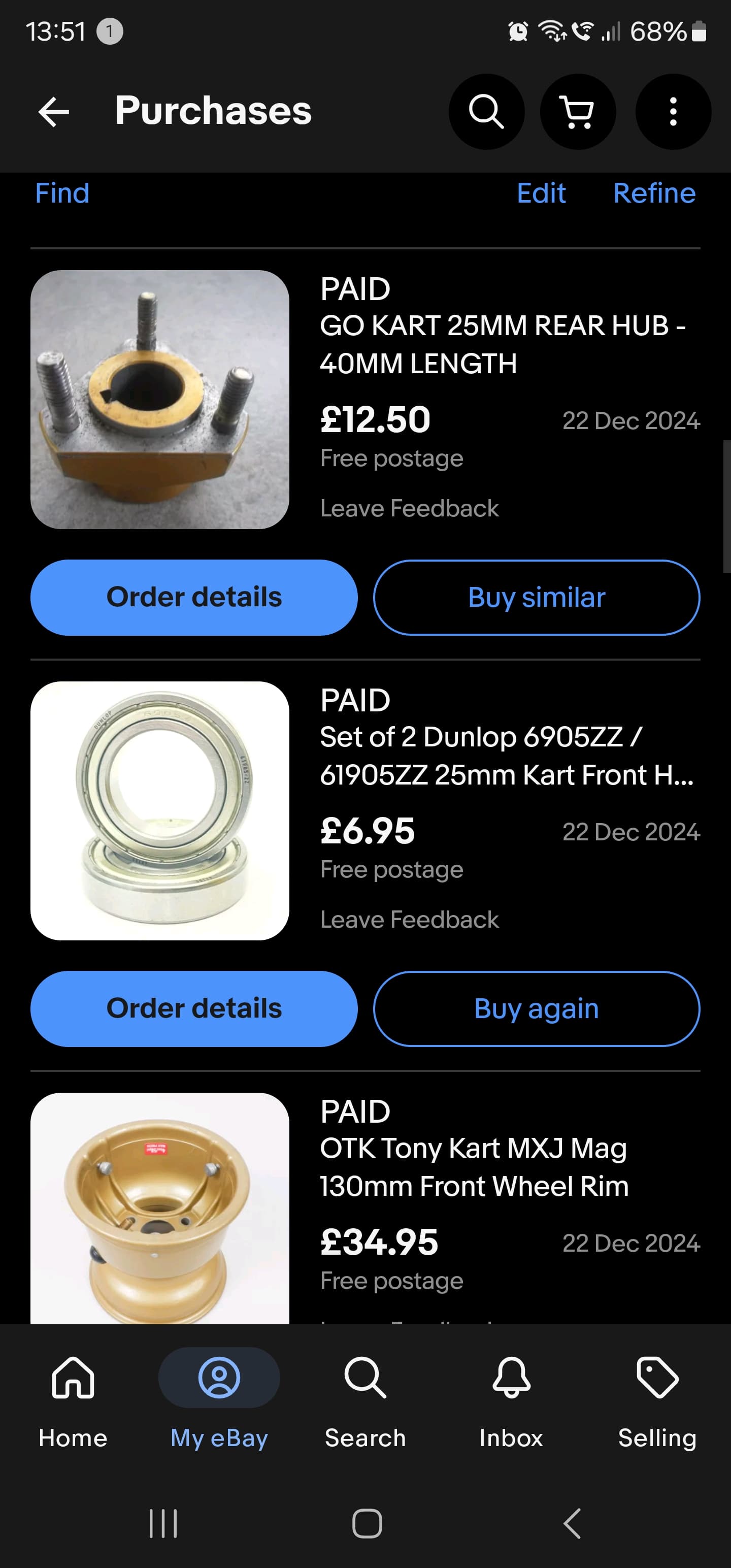Open the Inbox tab

pos(511,1403)
